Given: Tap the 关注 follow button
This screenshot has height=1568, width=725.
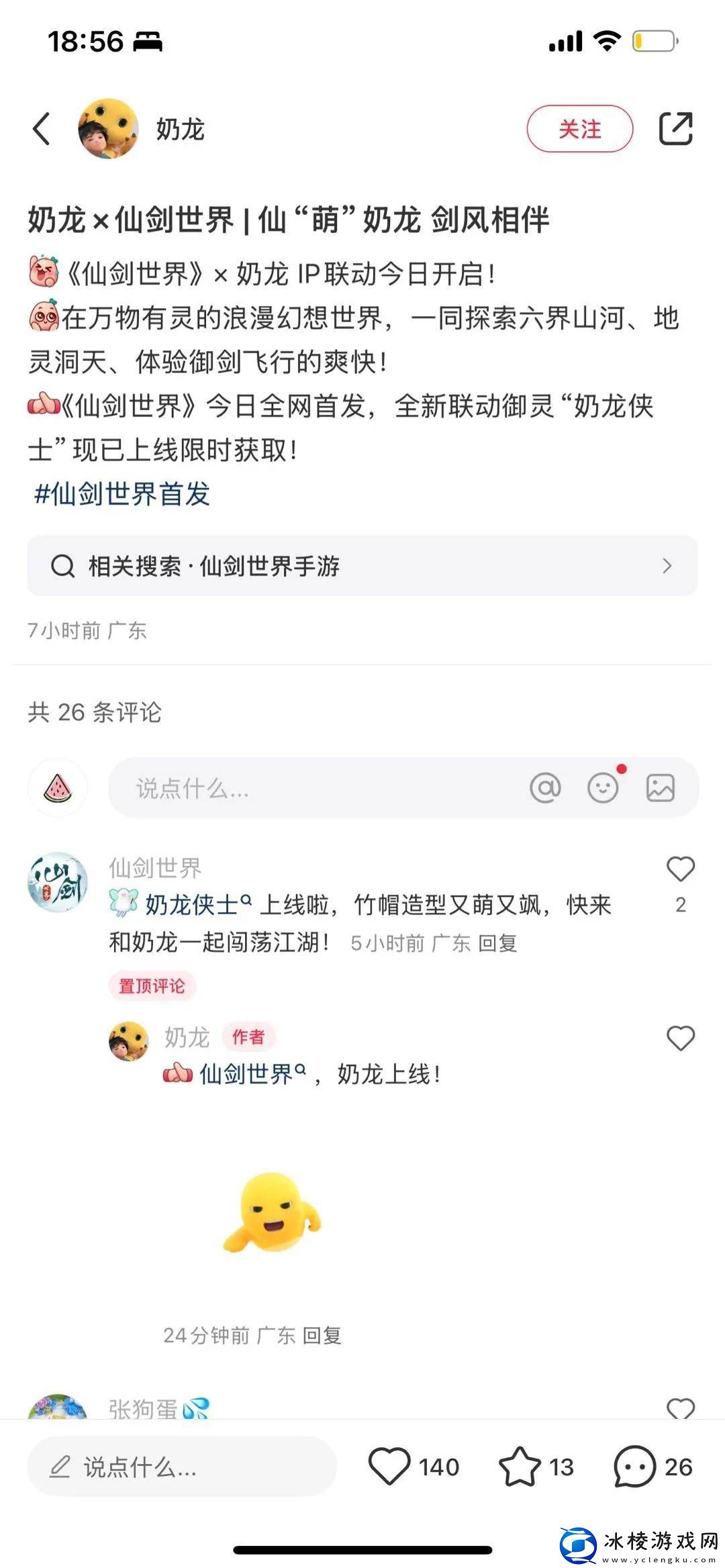Looking at the screenshot, I should (x=580, y=128).
